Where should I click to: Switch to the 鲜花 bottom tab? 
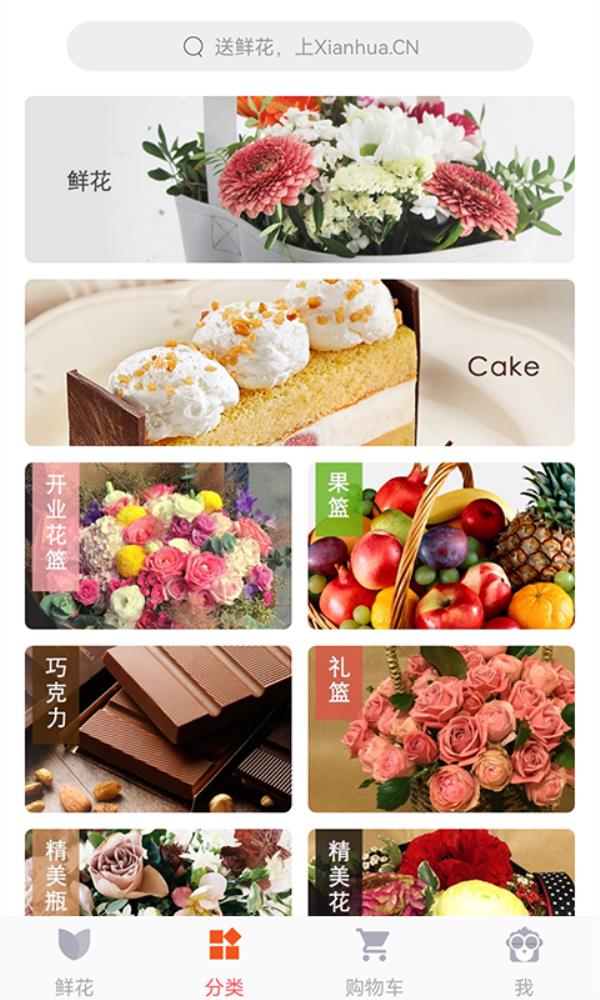coord(75,960)
